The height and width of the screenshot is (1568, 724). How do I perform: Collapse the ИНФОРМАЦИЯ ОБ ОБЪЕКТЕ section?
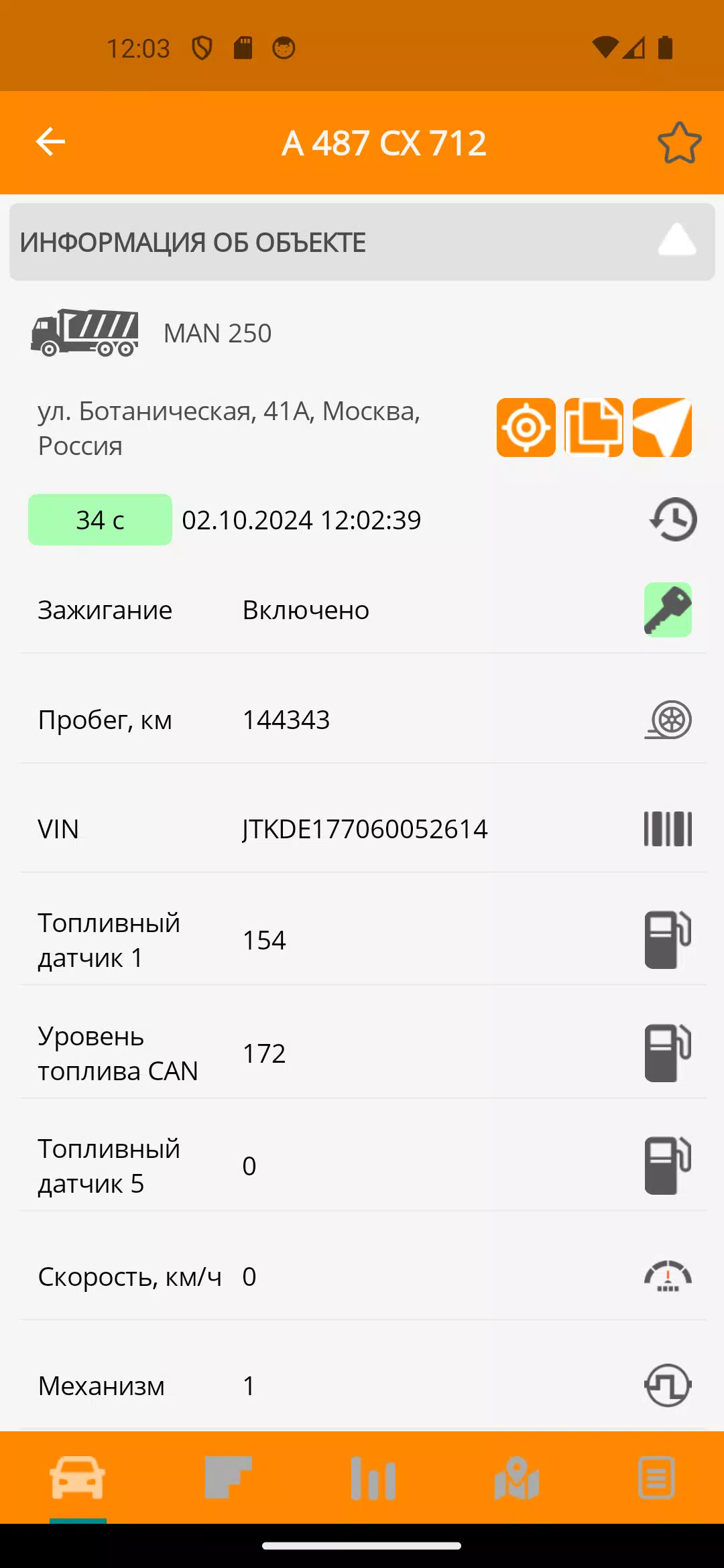click(x=676, y=241)
